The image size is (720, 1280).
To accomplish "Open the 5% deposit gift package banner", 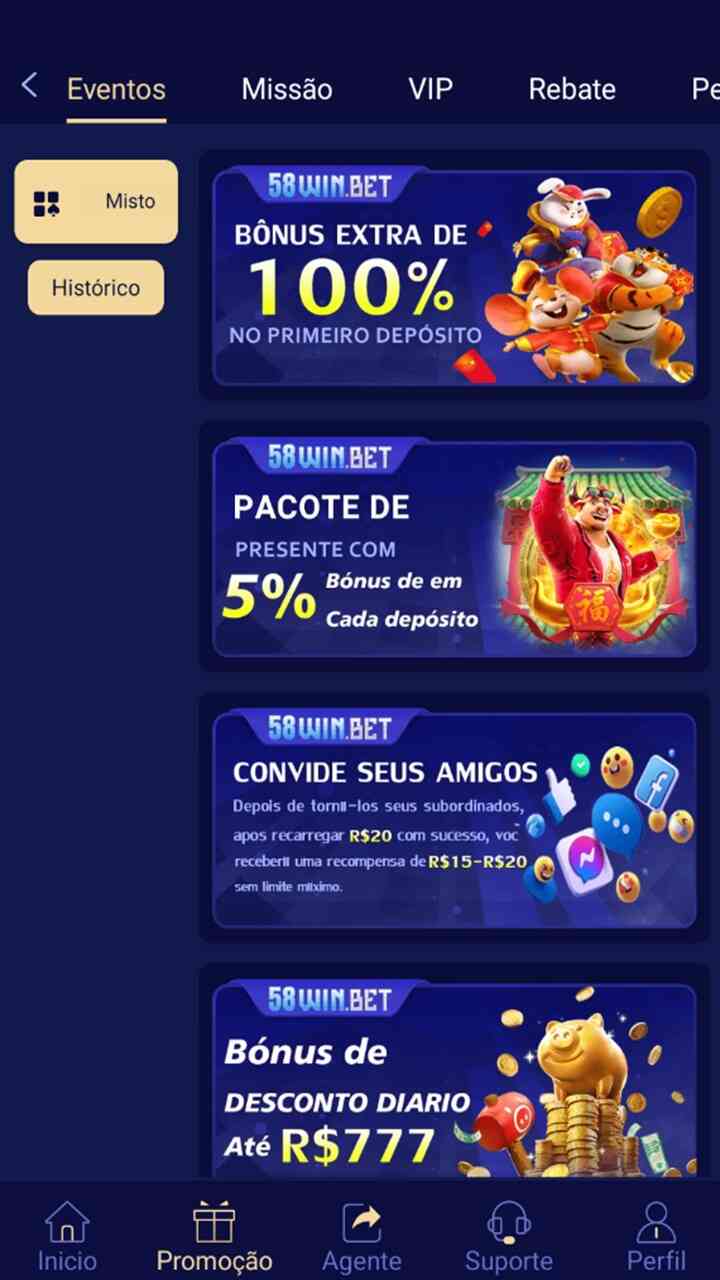I will [454, 548].
